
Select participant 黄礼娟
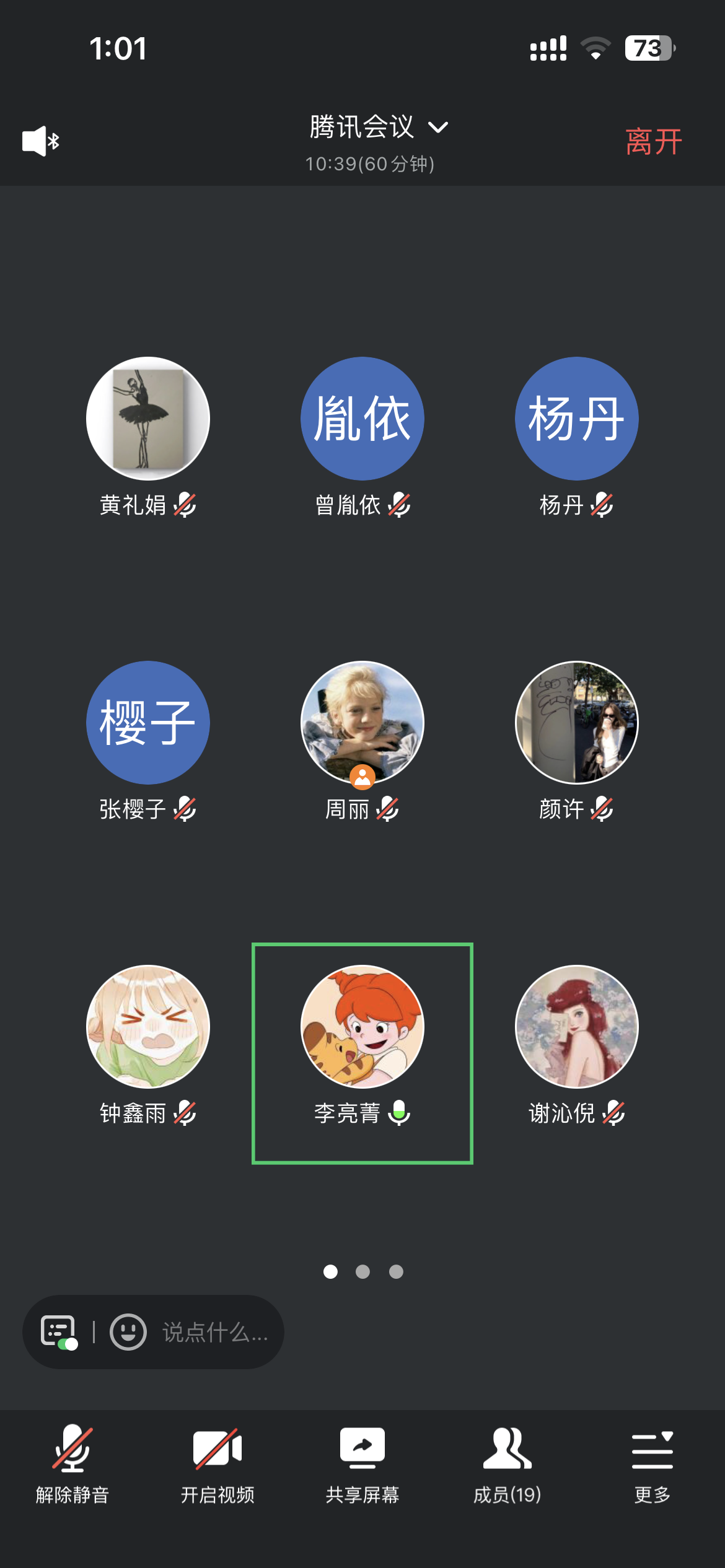click(x=148, y=419)
